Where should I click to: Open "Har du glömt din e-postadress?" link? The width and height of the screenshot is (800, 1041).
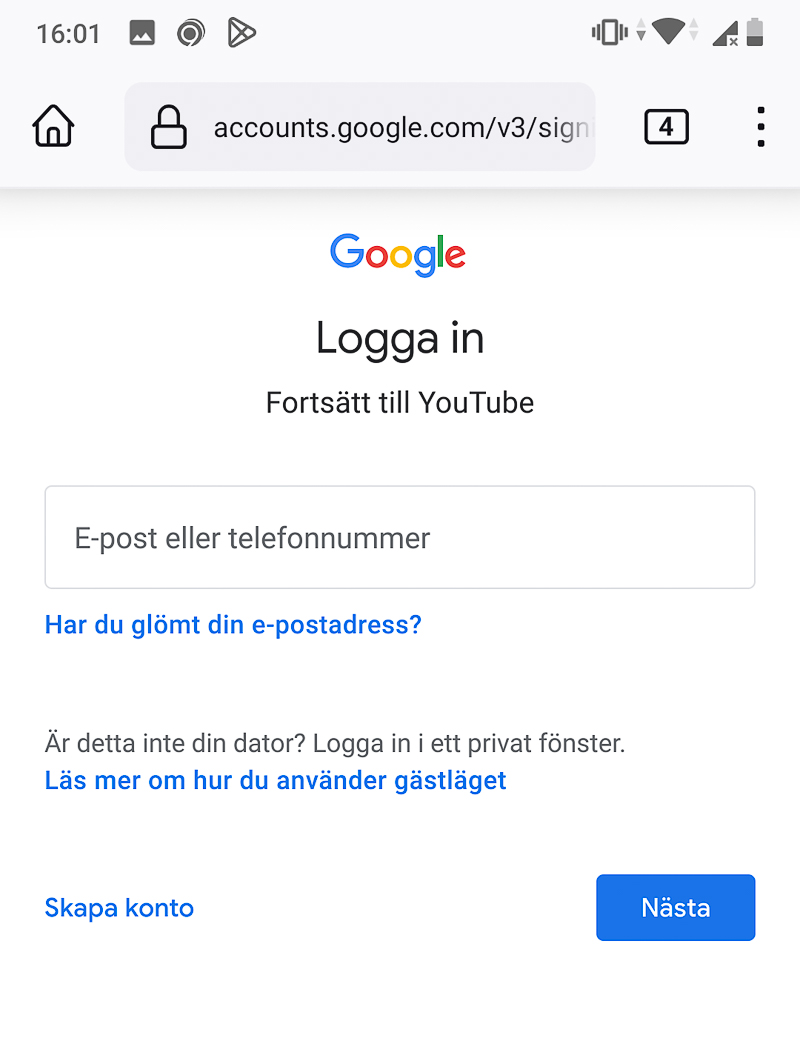click(x=233, y=625)
